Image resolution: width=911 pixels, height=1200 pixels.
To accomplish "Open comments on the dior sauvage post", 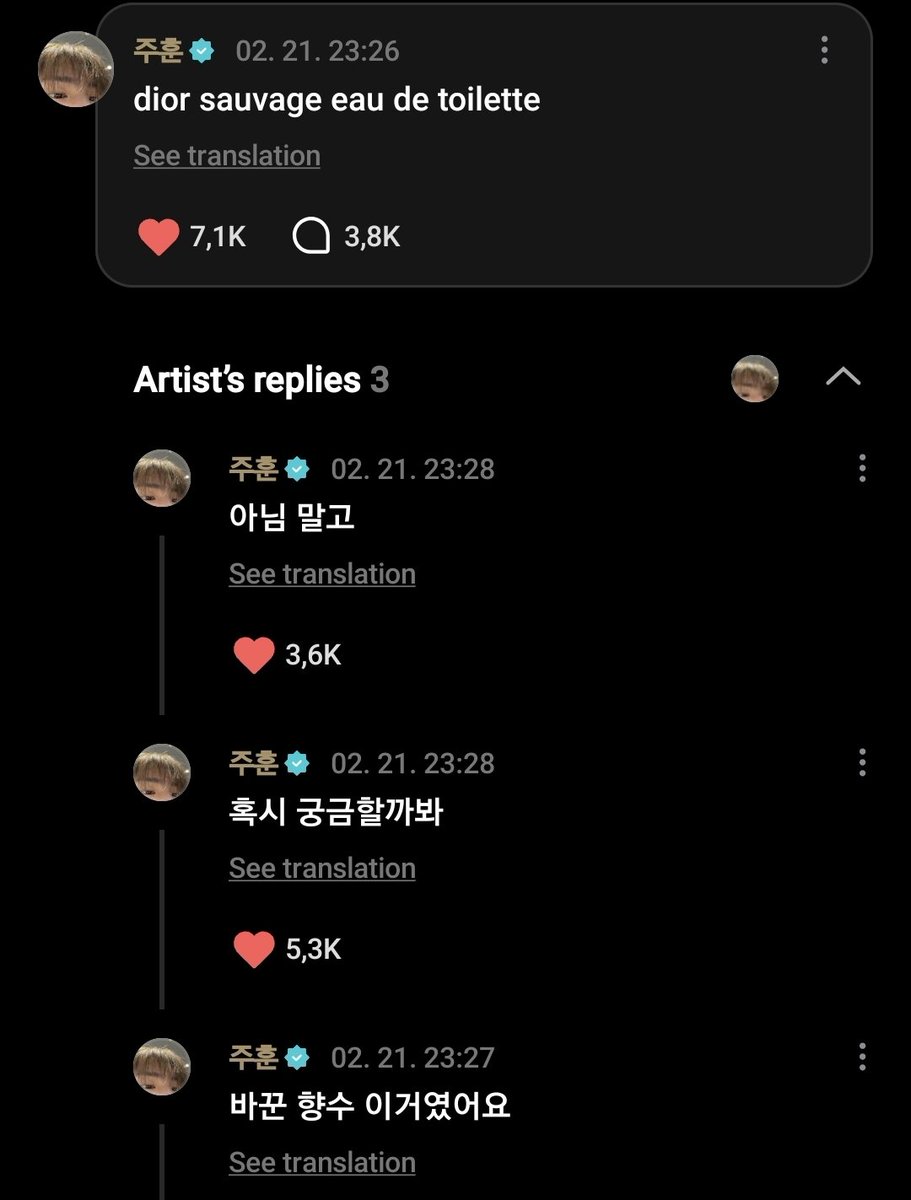I will 311,237.
